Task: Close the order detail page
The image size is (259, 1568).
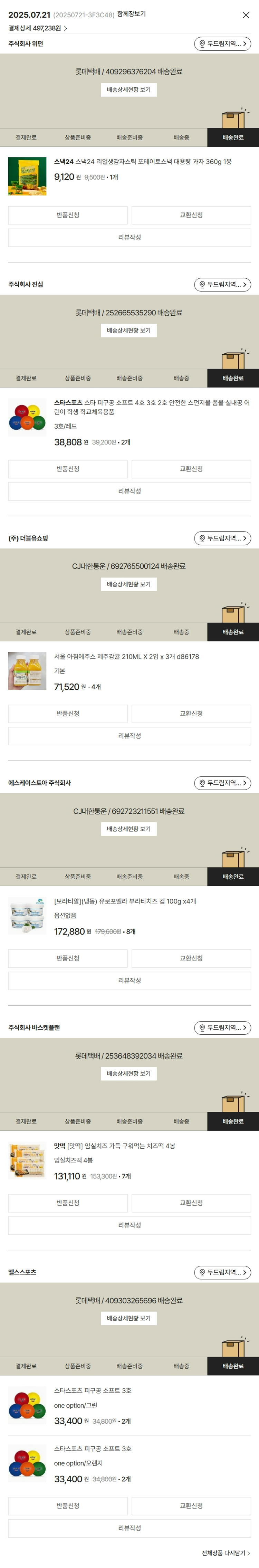Action: (246, 15)
